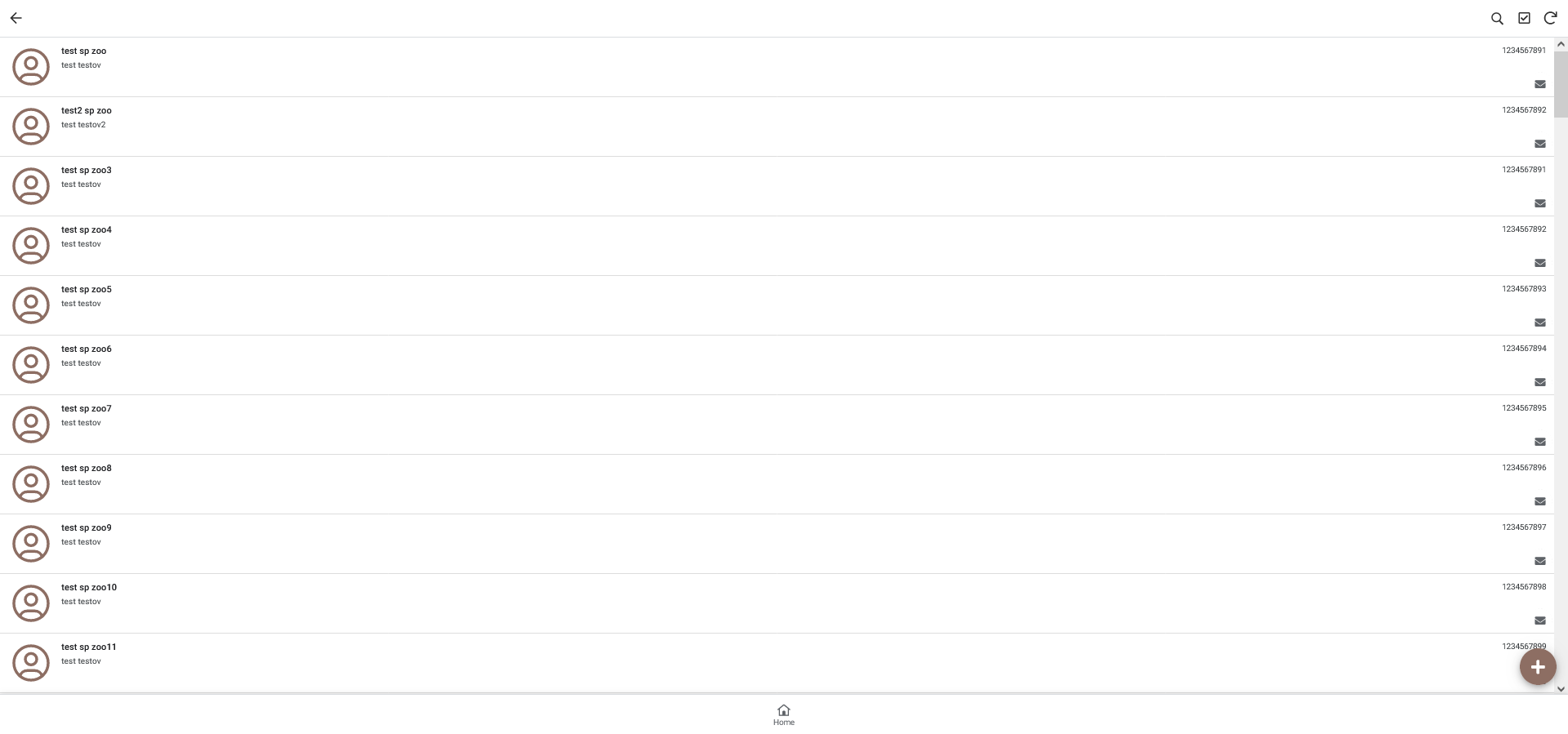Send mail to test sp zoo8
The height and width of the screenshot is (734, 1568).
click(x=1539, y=501)
